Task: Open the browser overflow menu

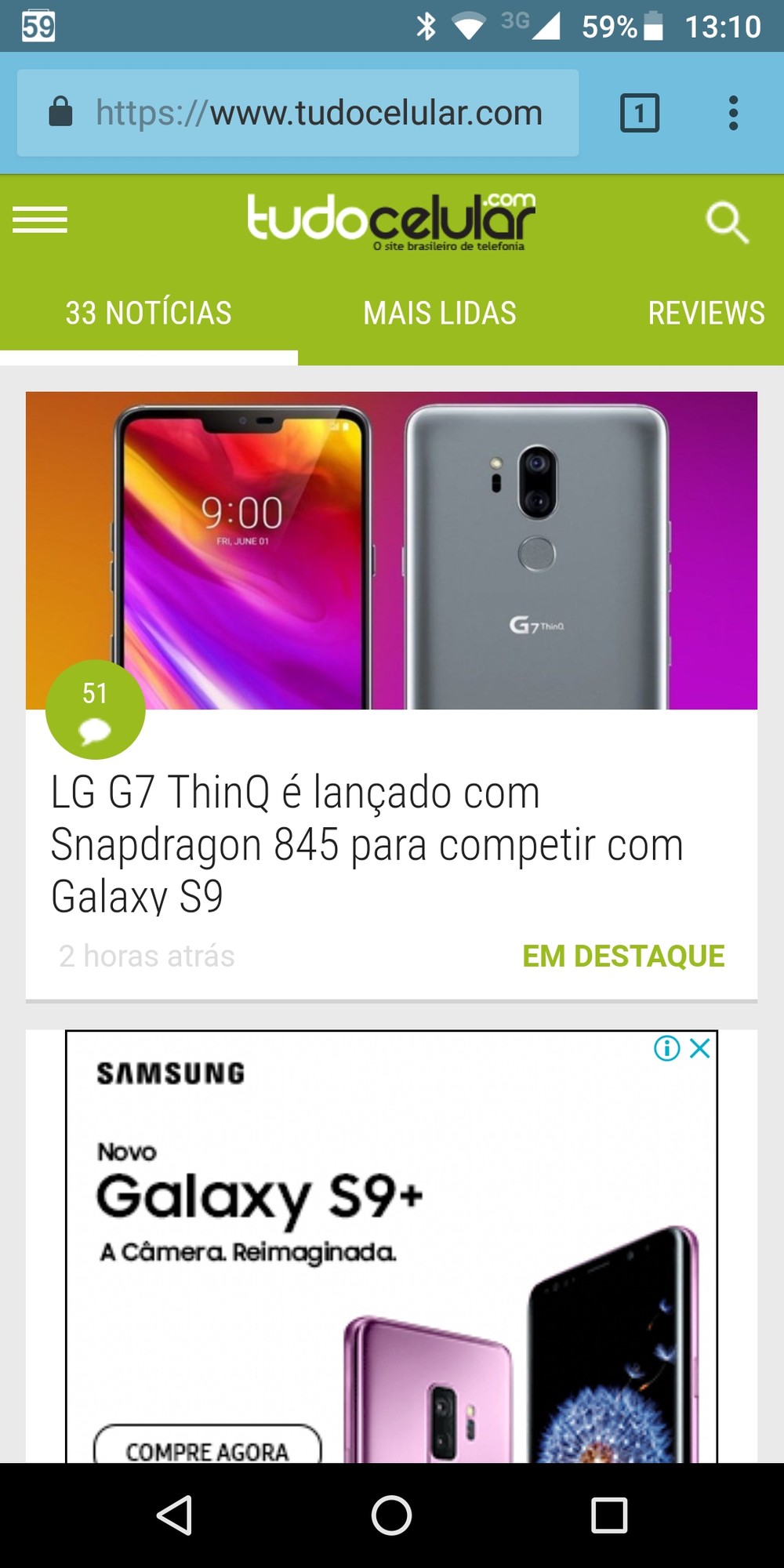Action: pos(733,113)
